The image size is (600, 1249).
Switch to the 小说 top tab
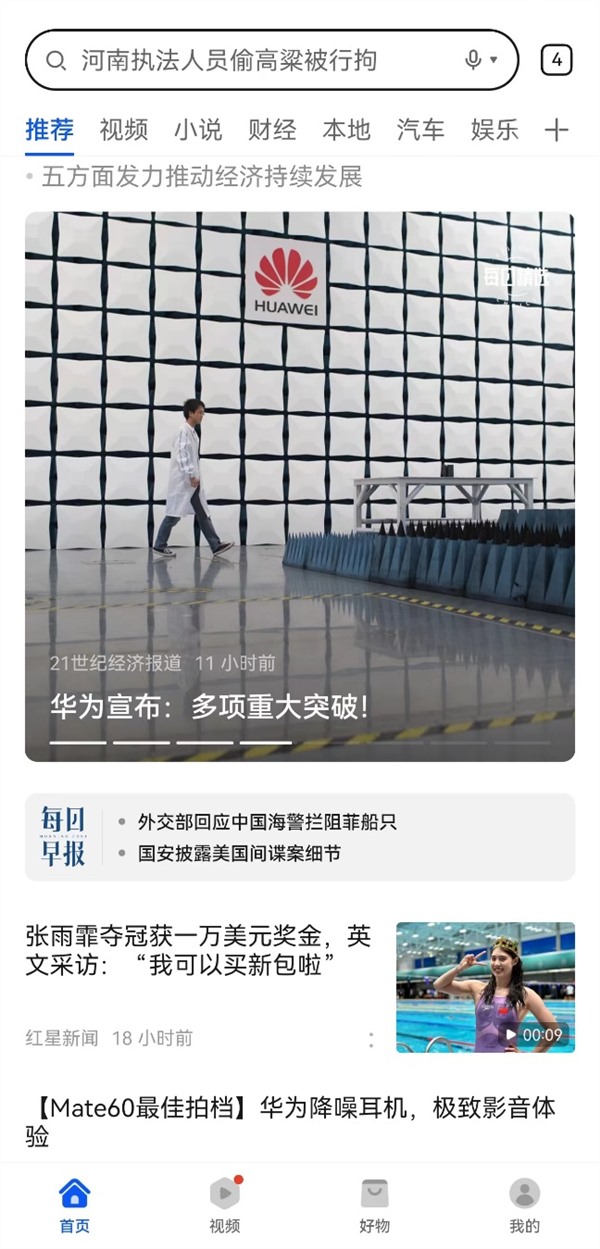(x=198, y=129)
